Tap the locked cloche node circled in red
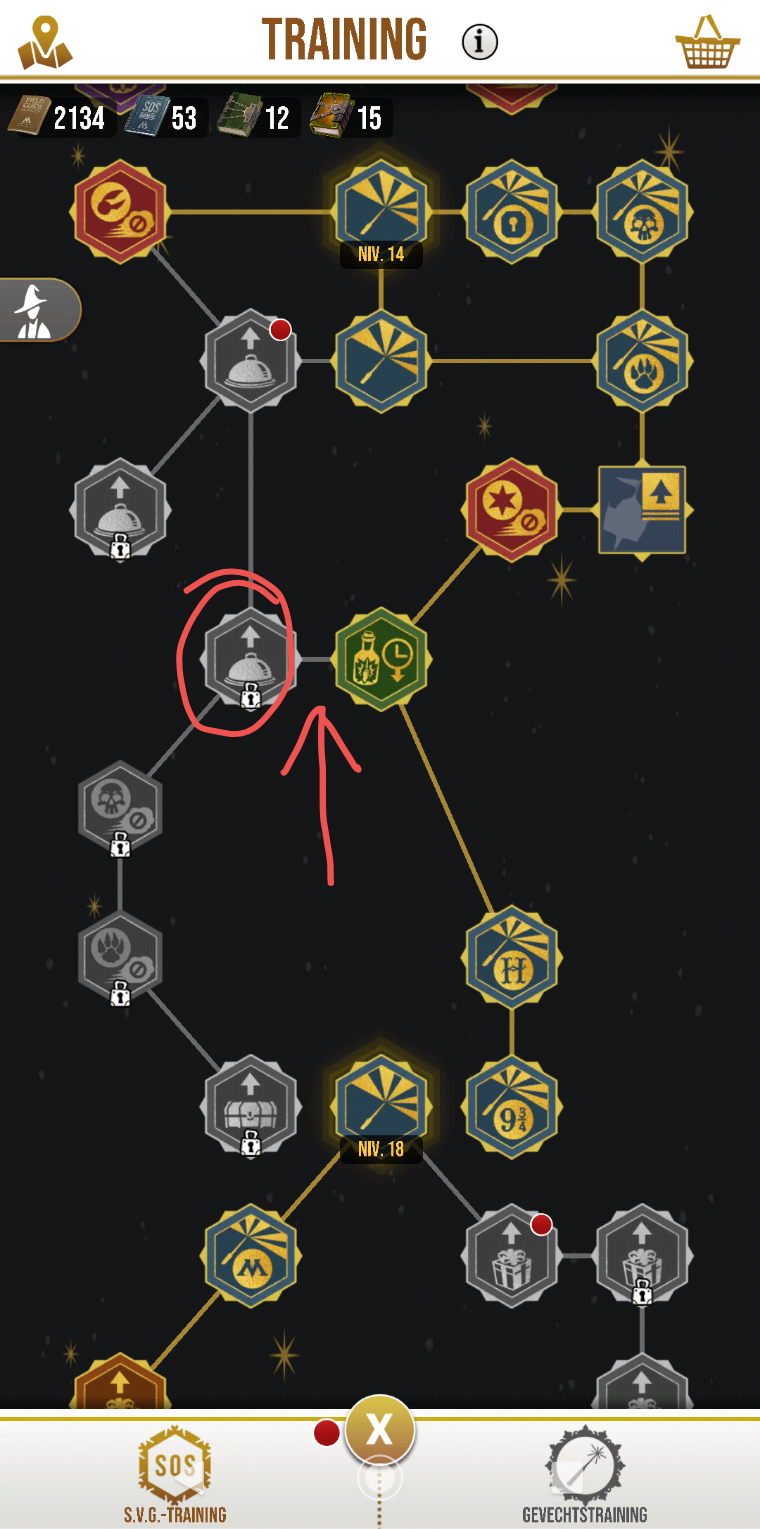The image size is (760, 1529). coord(250,659)
